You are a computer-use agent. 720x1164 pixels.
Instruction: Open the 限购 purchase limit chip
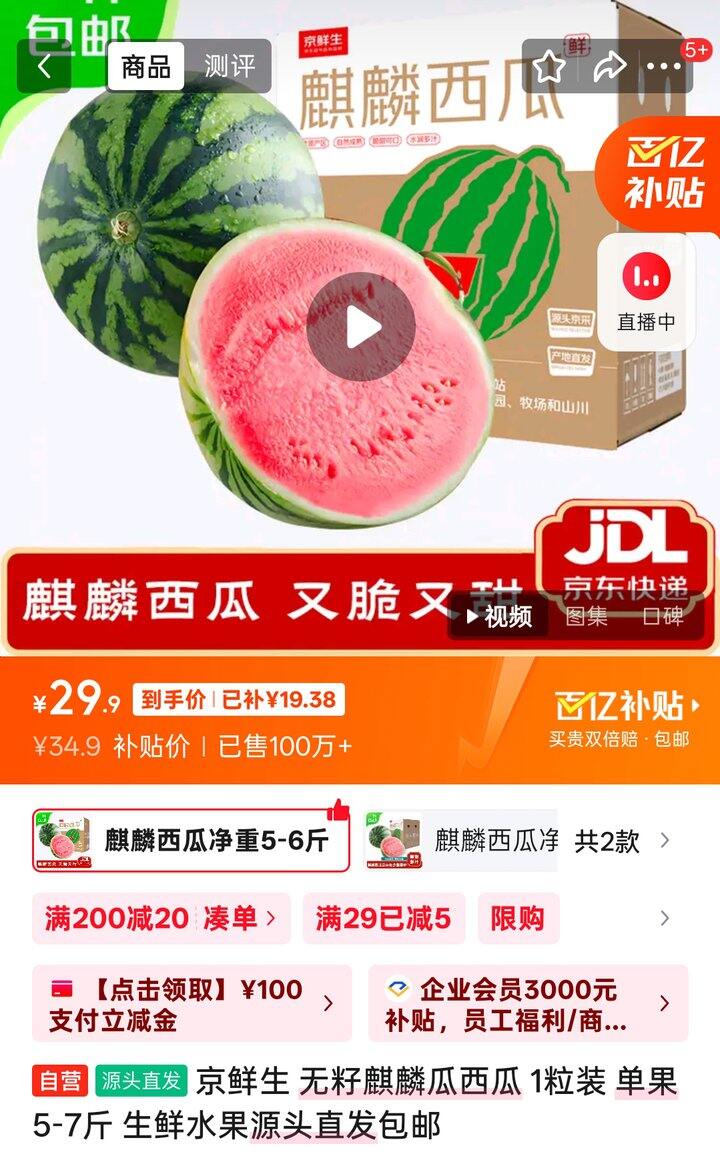(x=517, y=918)
